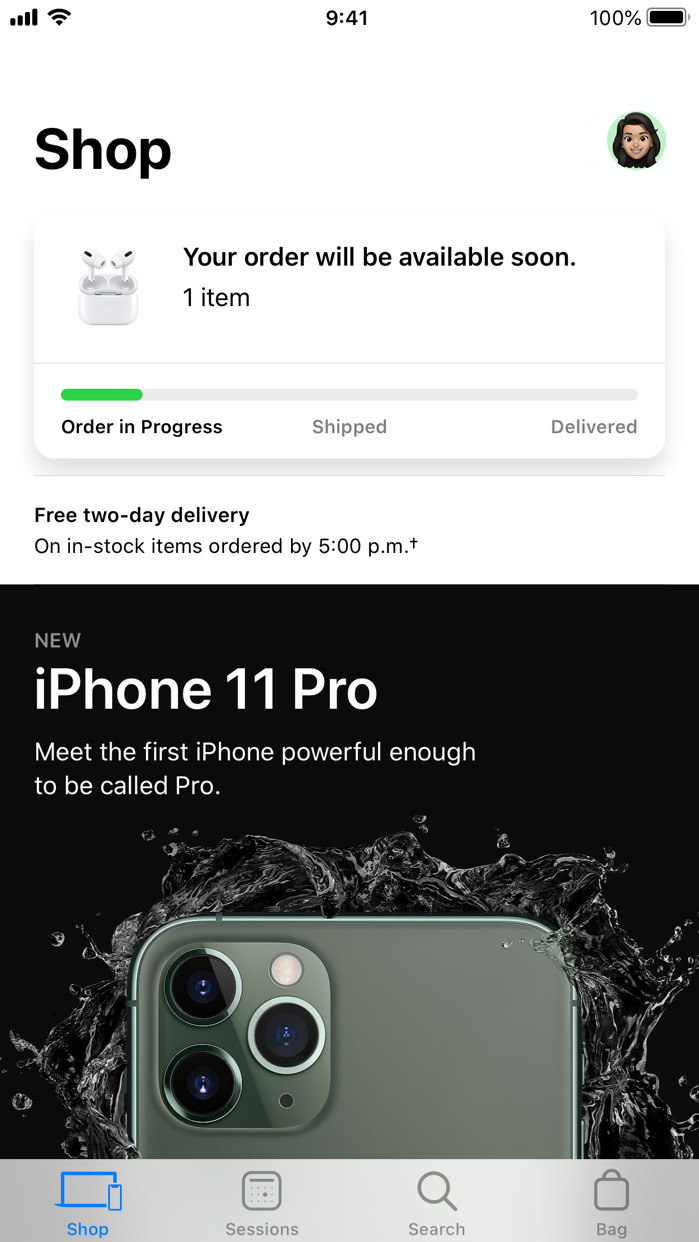Open the profile avatar account page

point(636,141)
